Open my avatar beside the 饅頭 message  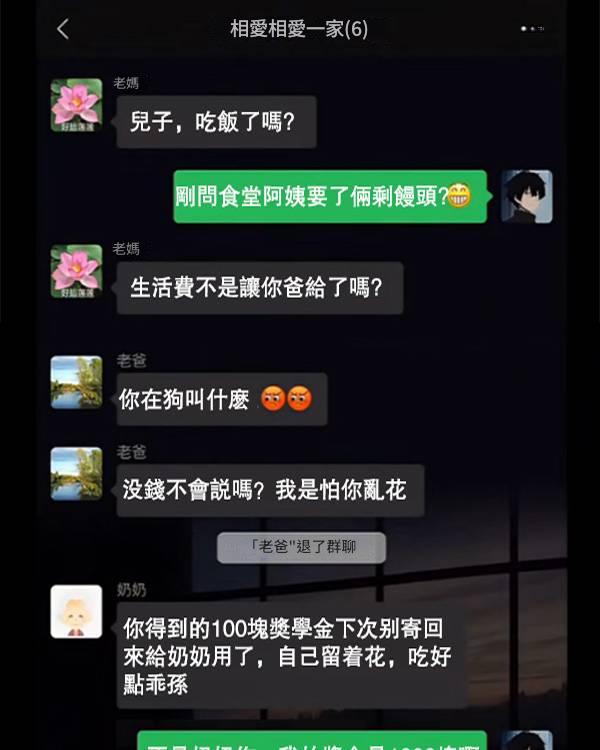tap(526, 196)
